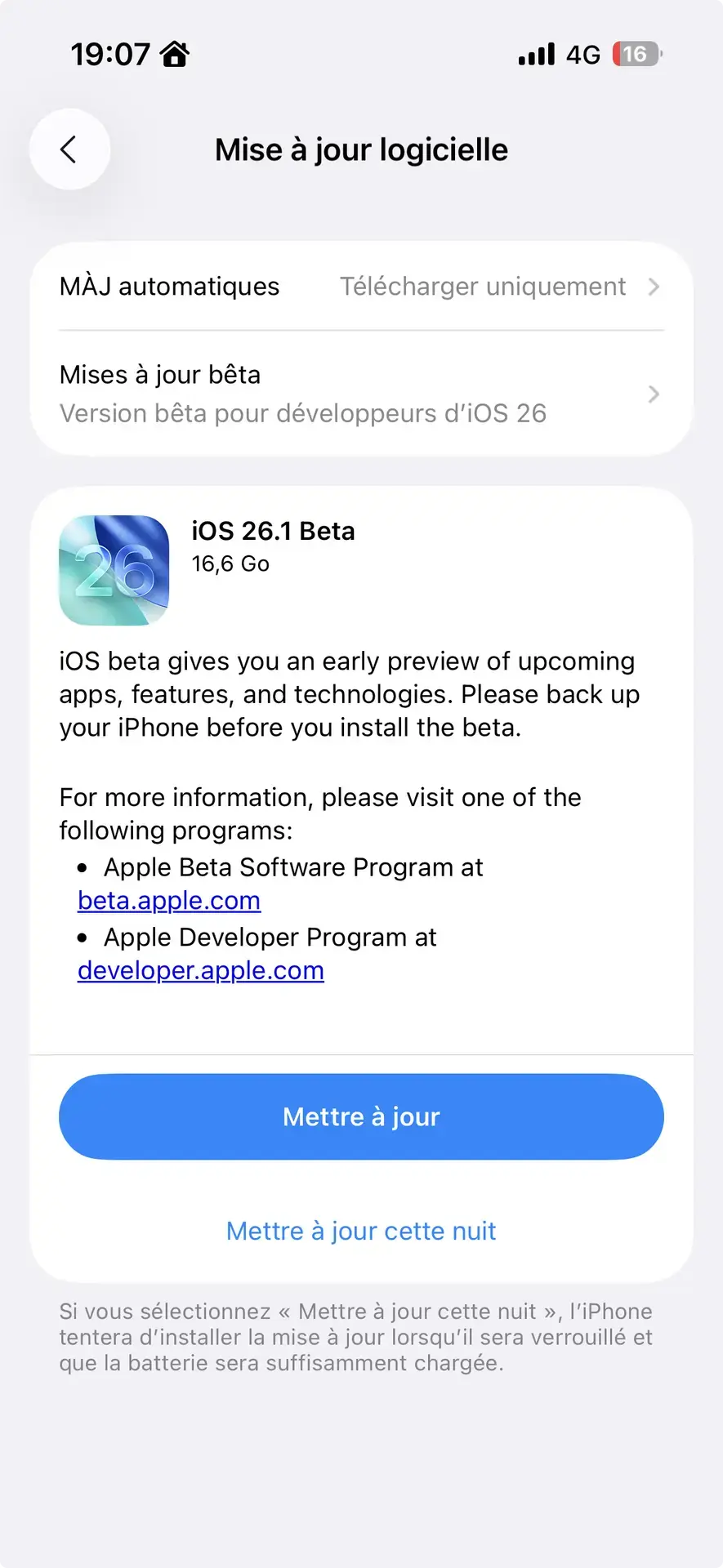This screenshot has width=723, height=1568.
Task: Tap the bullet next to Apple Beta Software Program
Action: [83, 867]
